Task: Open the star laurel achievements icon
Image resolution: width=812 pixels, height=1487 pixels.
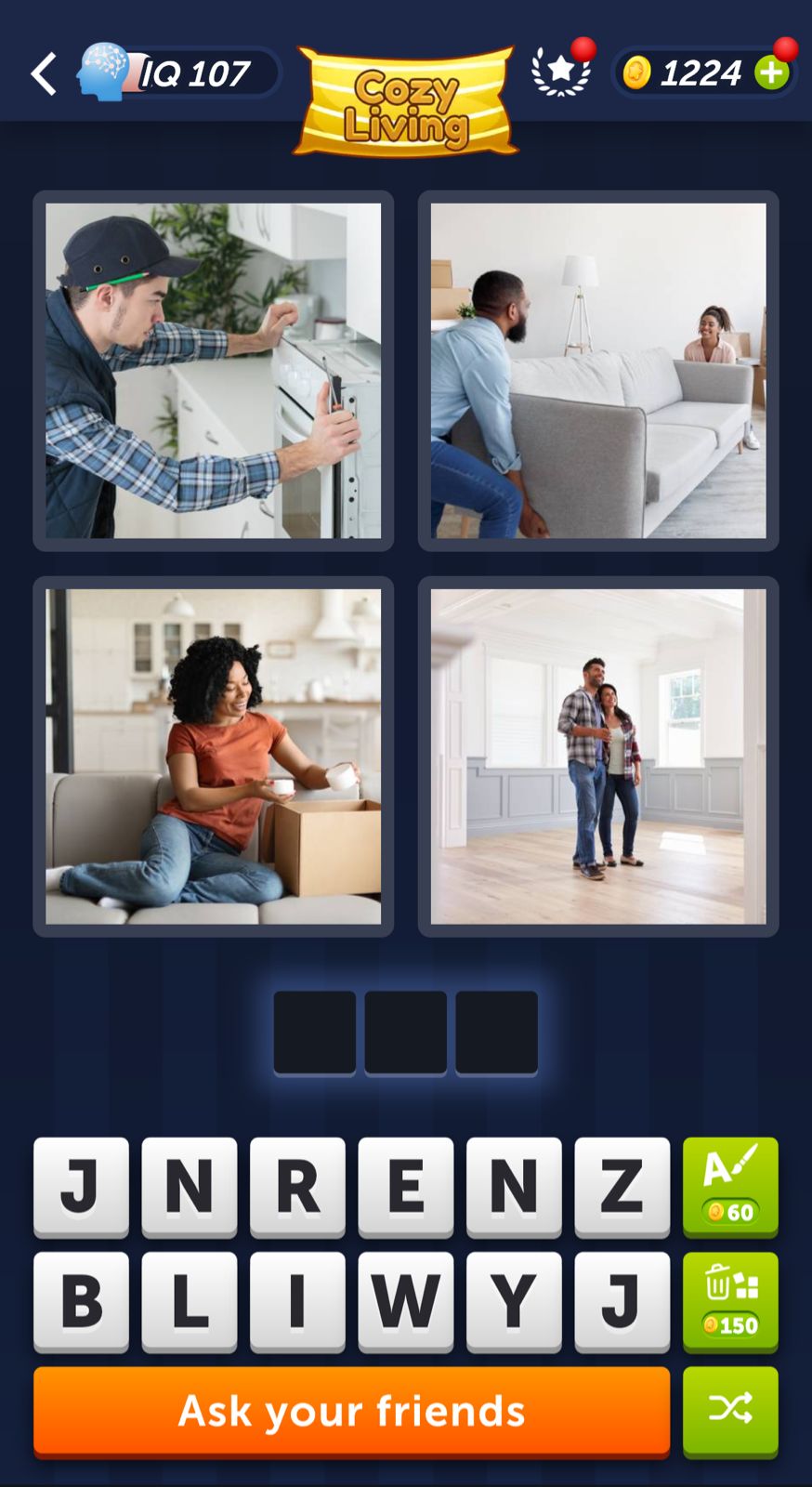Action: (561, 71)
